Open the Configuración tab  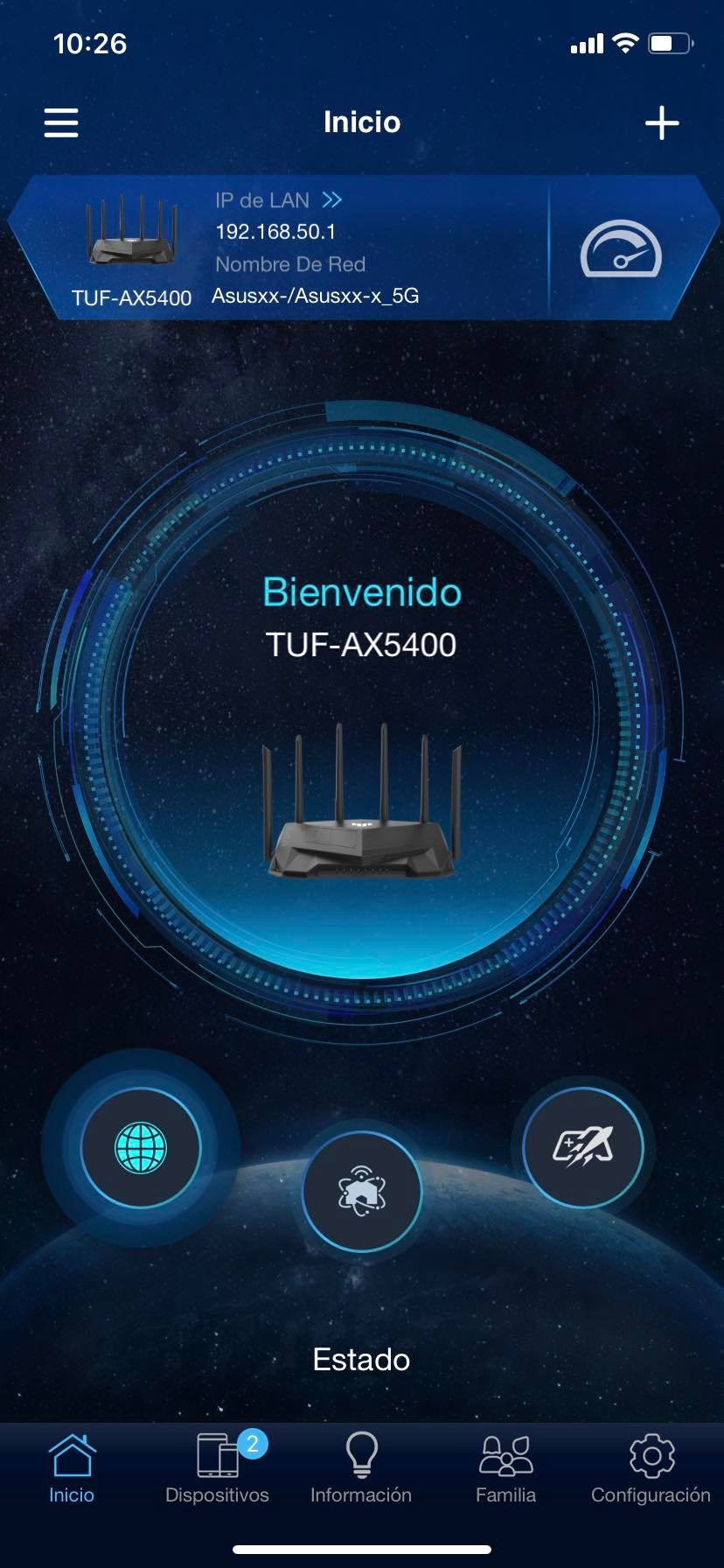pos(651,1467)
